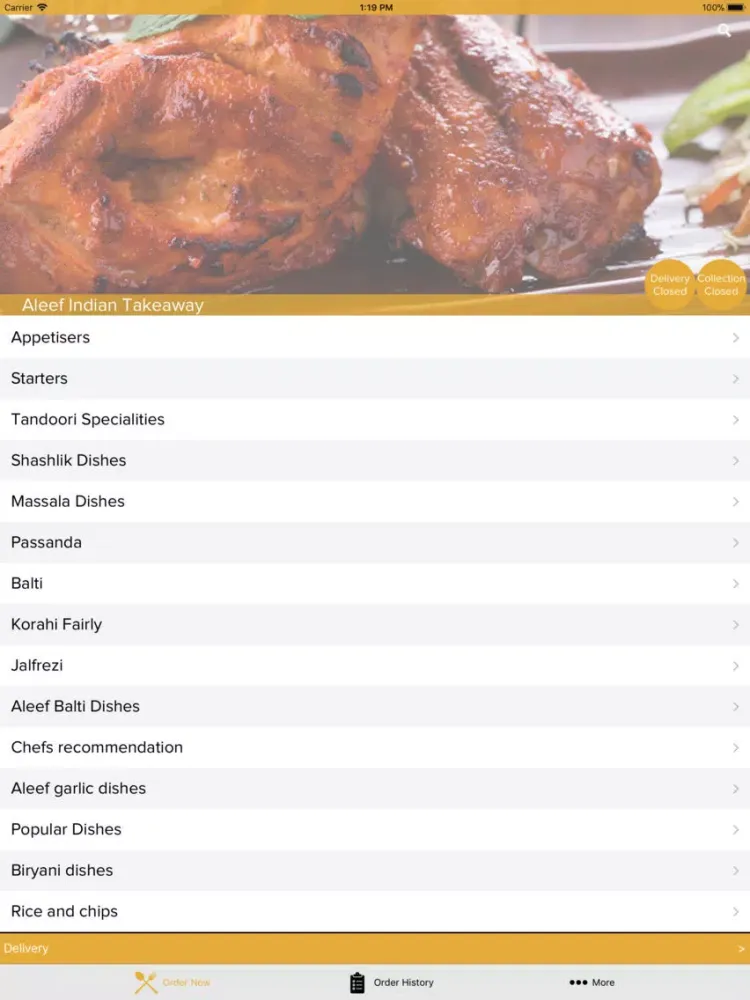
Task: Open the Starters category
Action: 375,378
